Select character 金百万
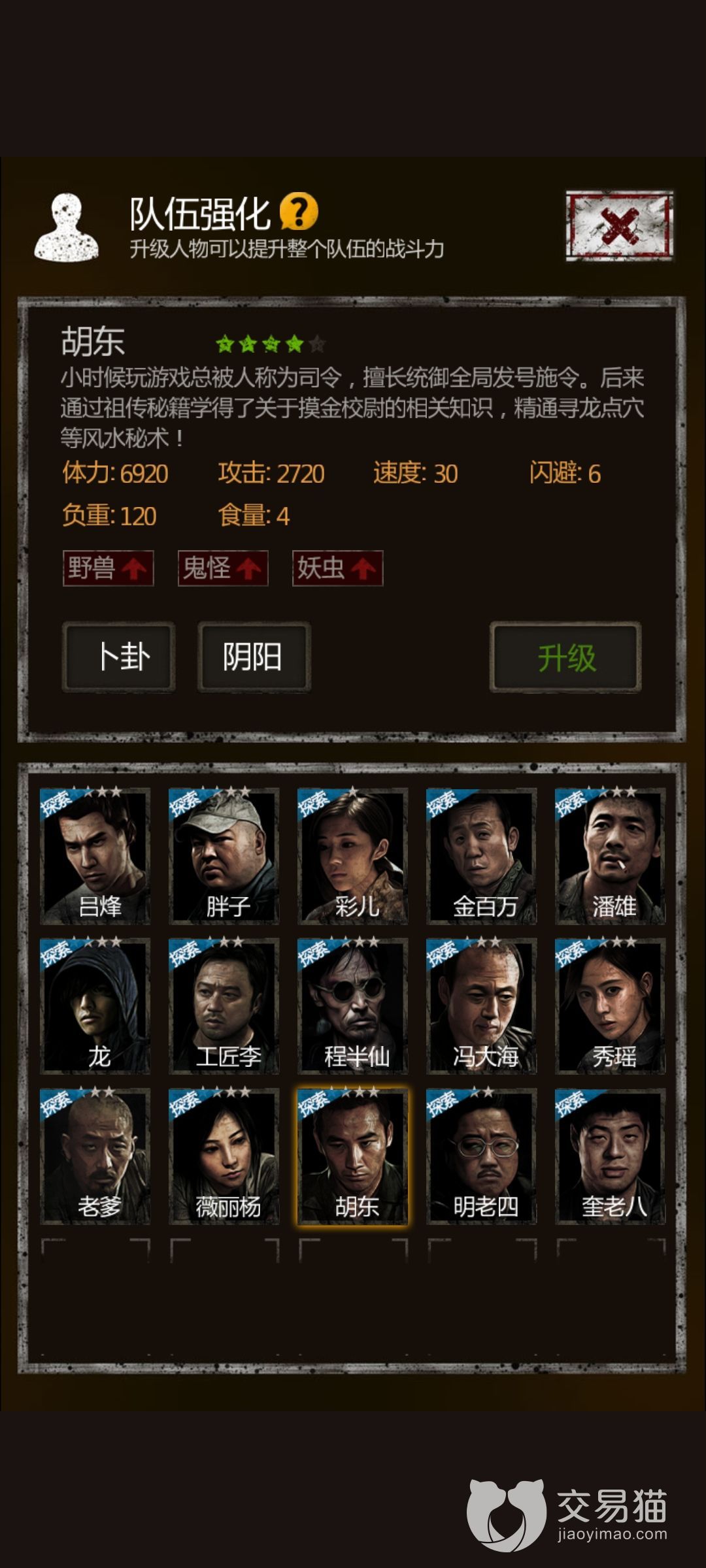The width and height of the screenshot is (706, 1568). tap(482, 856)
